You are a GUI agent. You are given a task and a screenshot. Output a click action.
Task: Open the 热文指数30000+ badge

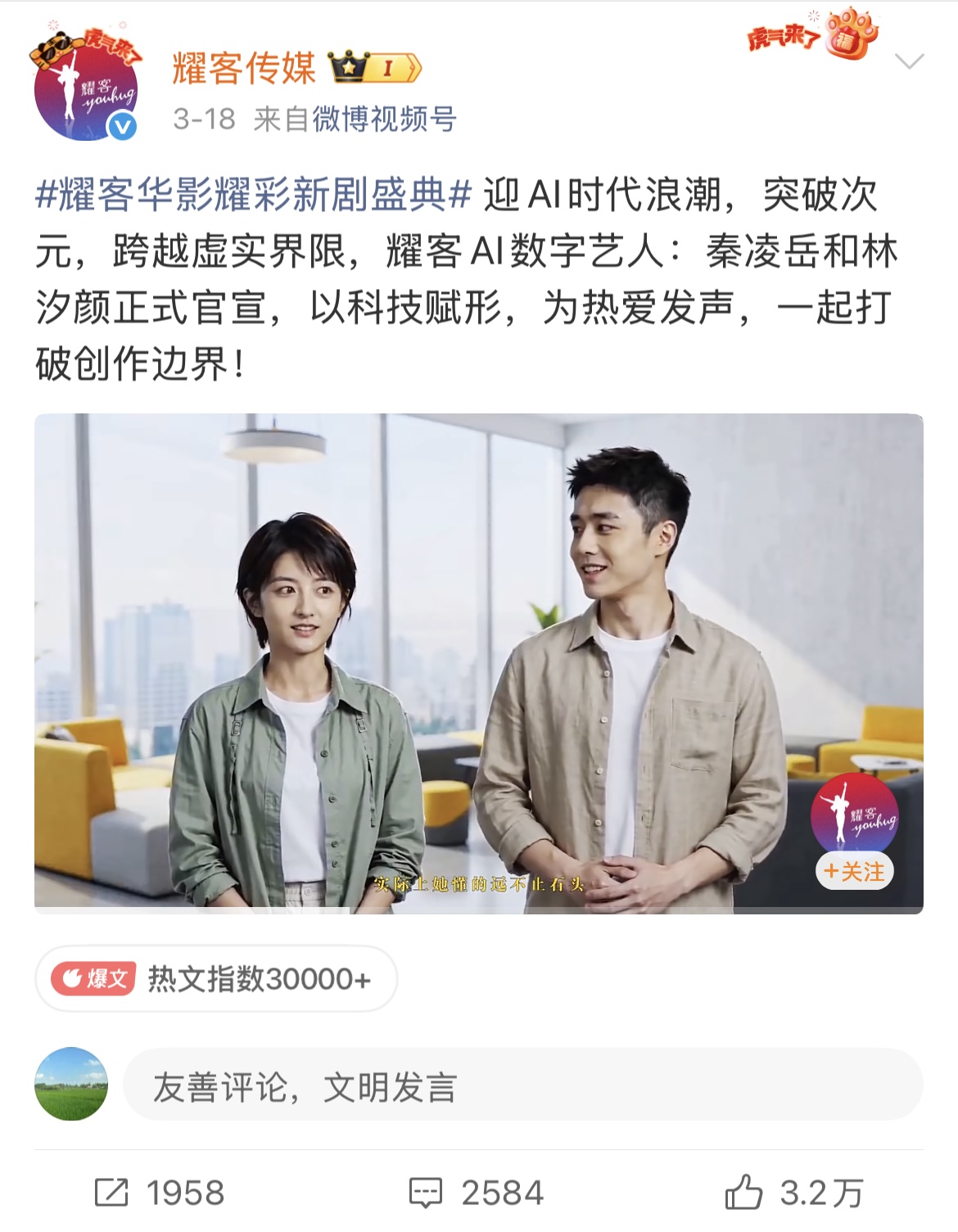coord(216,978)
